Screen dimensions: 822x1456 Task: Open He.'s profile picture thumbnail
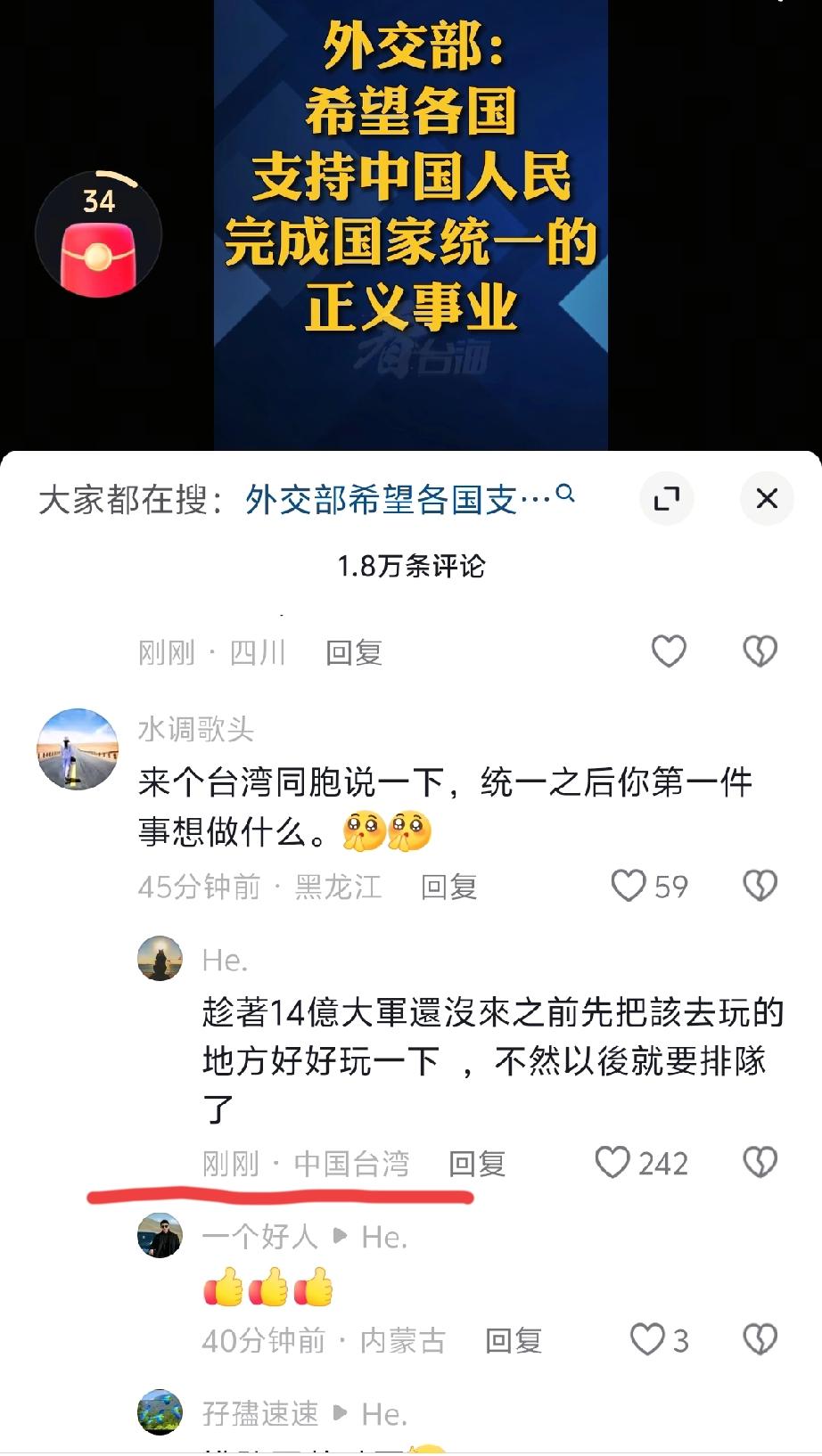coord(160,960)
